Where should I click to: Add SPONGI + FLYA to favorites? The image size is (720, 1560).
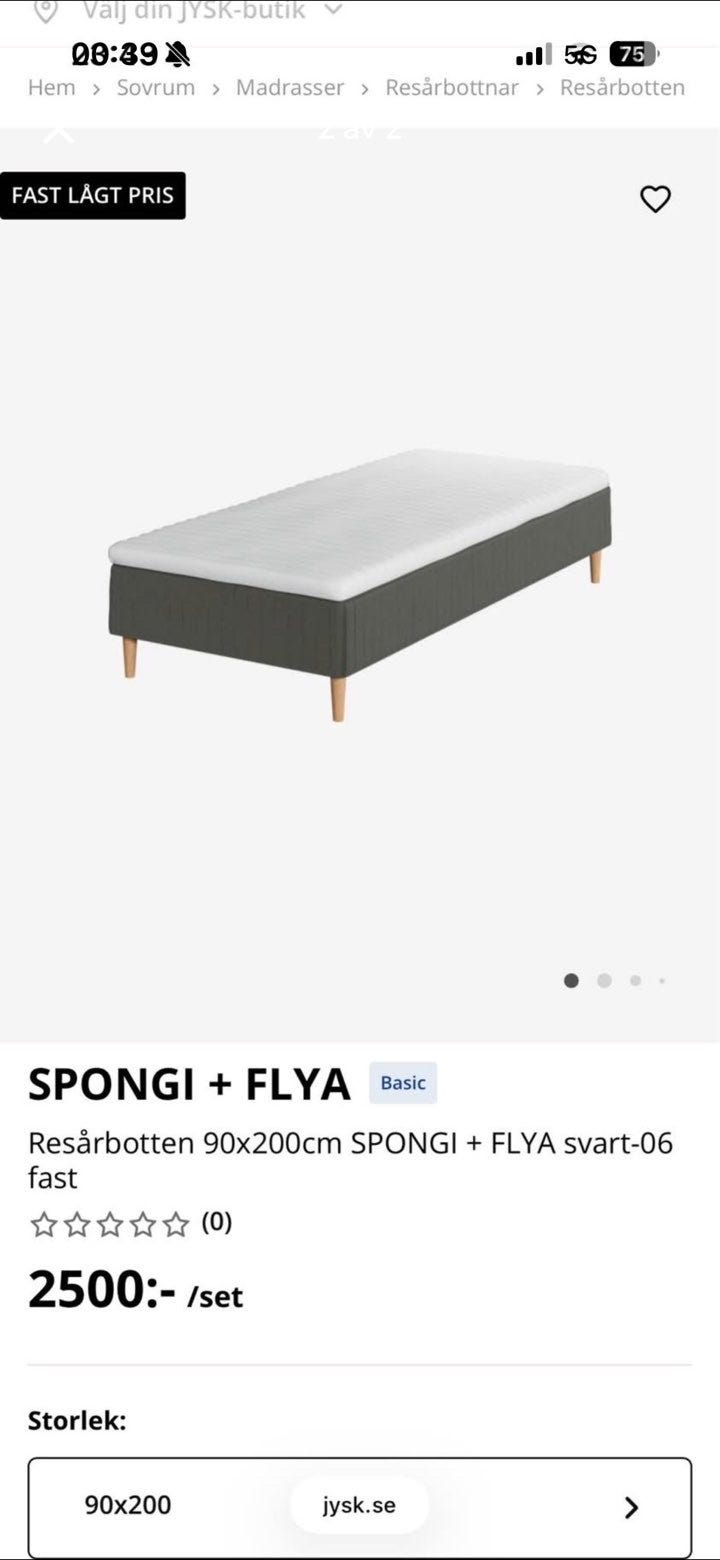(655, 200)
